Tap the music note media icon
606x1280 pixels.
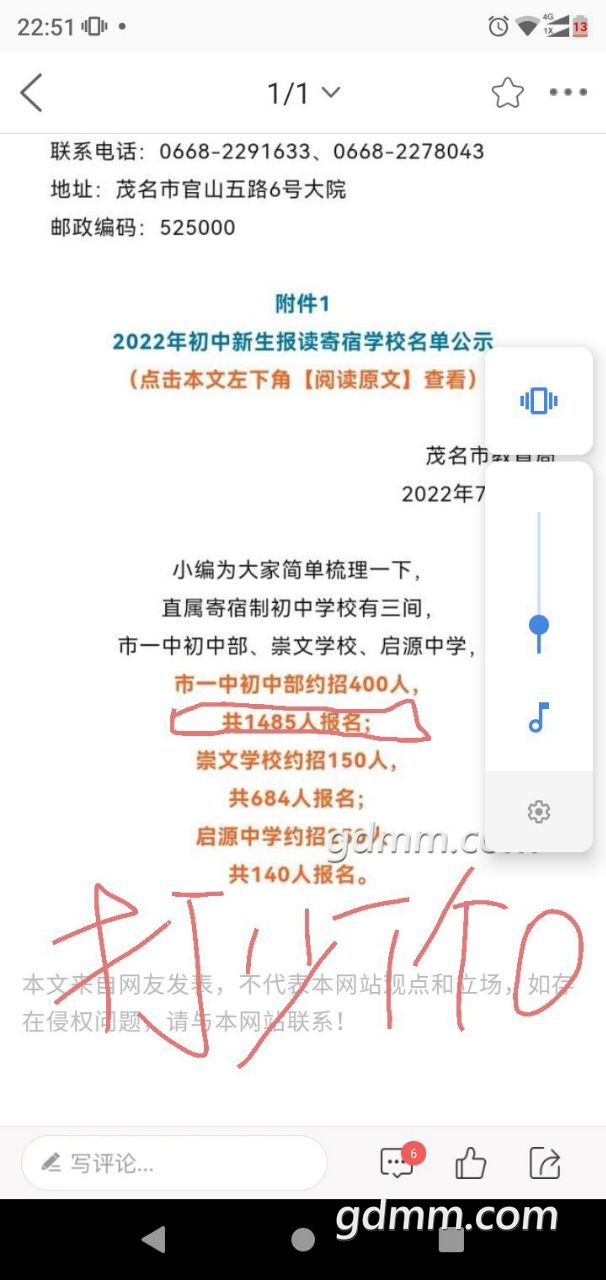coord(539,717)
